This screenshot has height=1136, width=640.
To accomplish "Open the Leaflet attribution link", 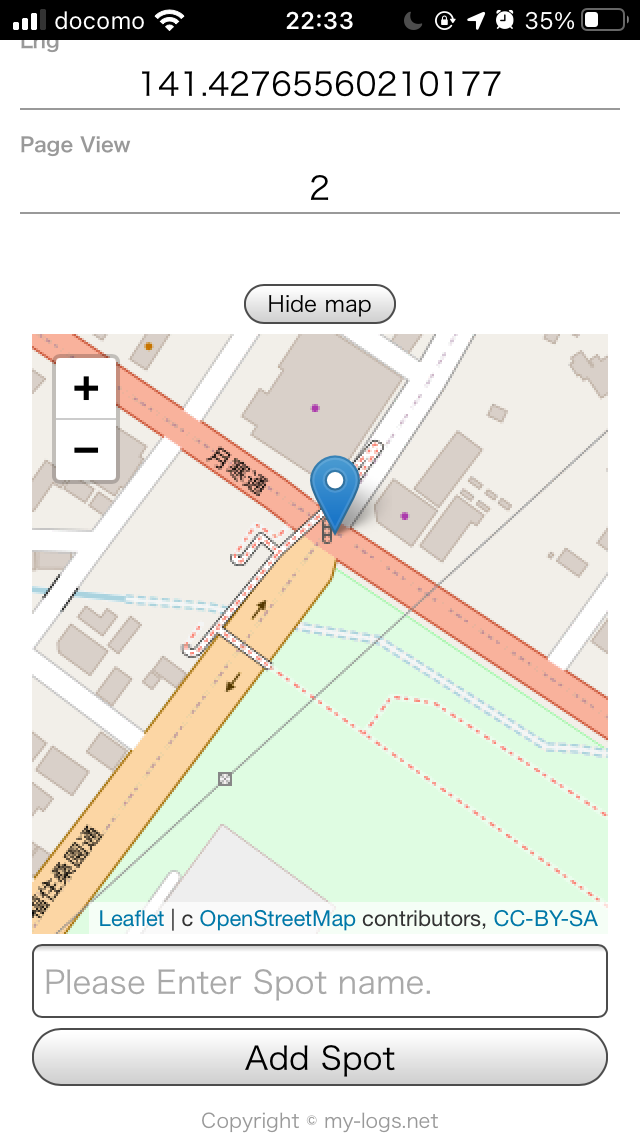I will pyautogui.click(x=131, y=918).
